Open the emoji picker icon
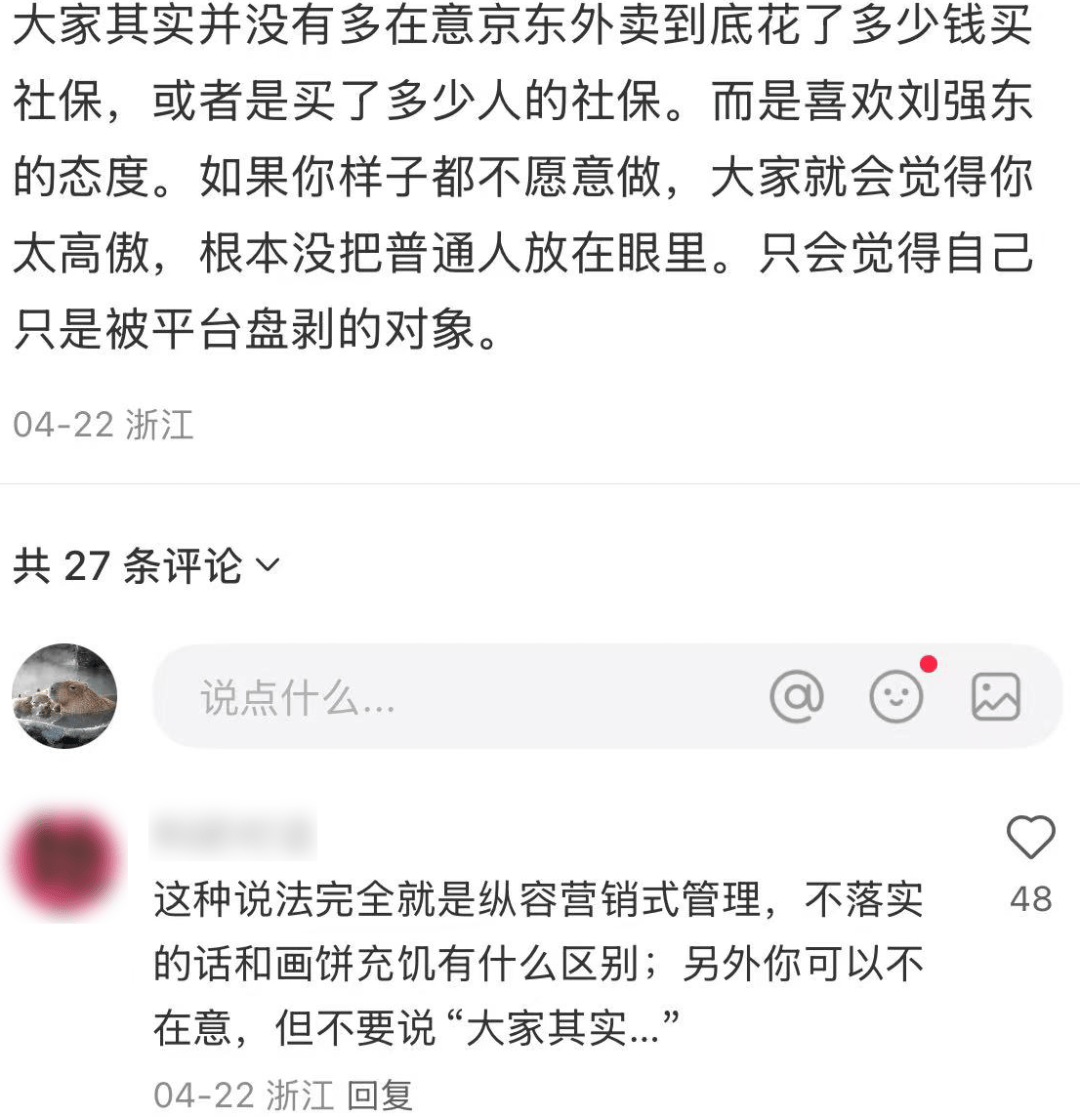Screen dimensions: 1080x1117 [x=896, y=696]
